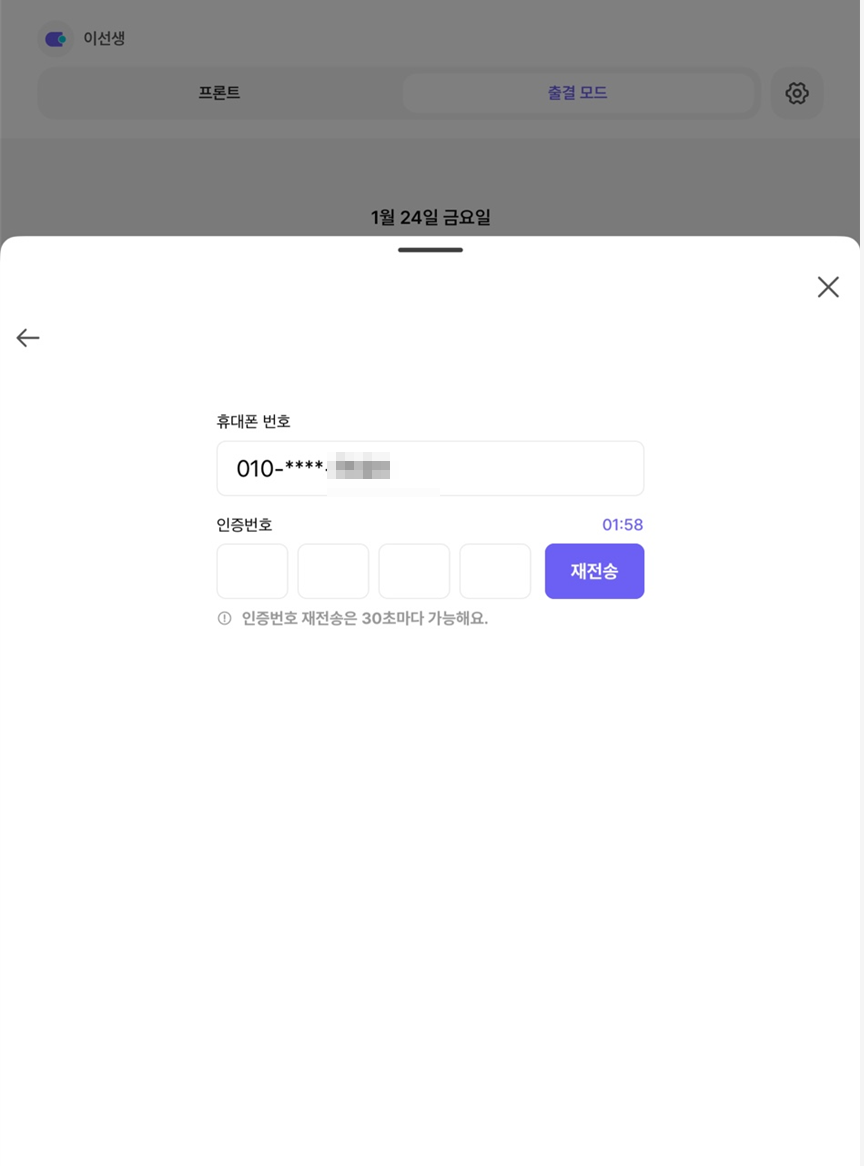Viewport: 864px width, 1166px height.
Task: Go back with the left arrow
Action: pos(28,338)
